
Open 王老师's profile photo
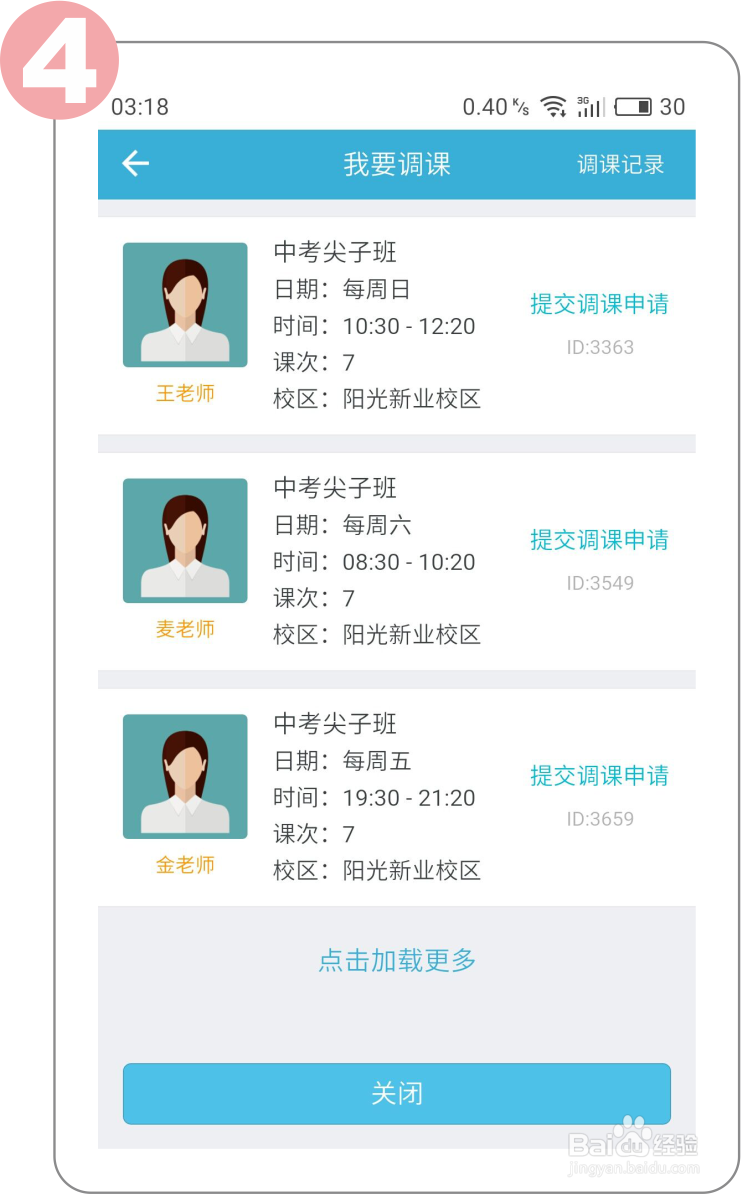pyautogui.click(x=185, y=304)
